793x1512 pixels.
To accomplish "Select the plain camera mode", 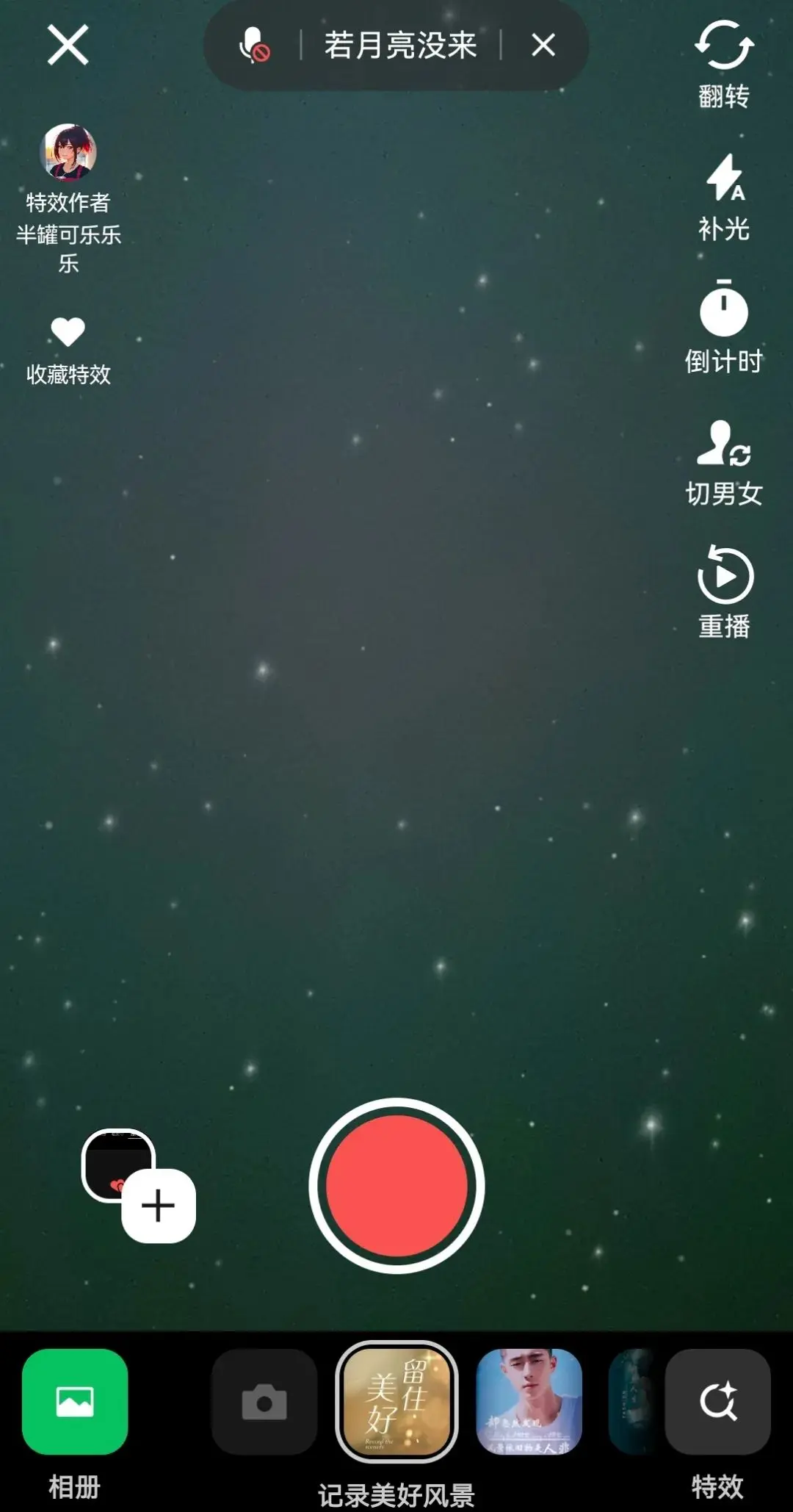I will pos(264,1402).
